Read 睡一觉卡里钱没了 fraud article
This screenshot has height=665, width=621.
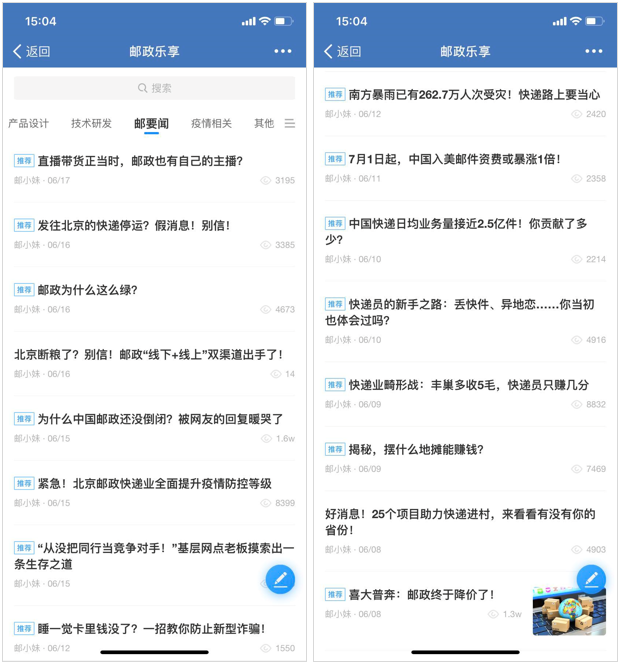tap(151, 628)
